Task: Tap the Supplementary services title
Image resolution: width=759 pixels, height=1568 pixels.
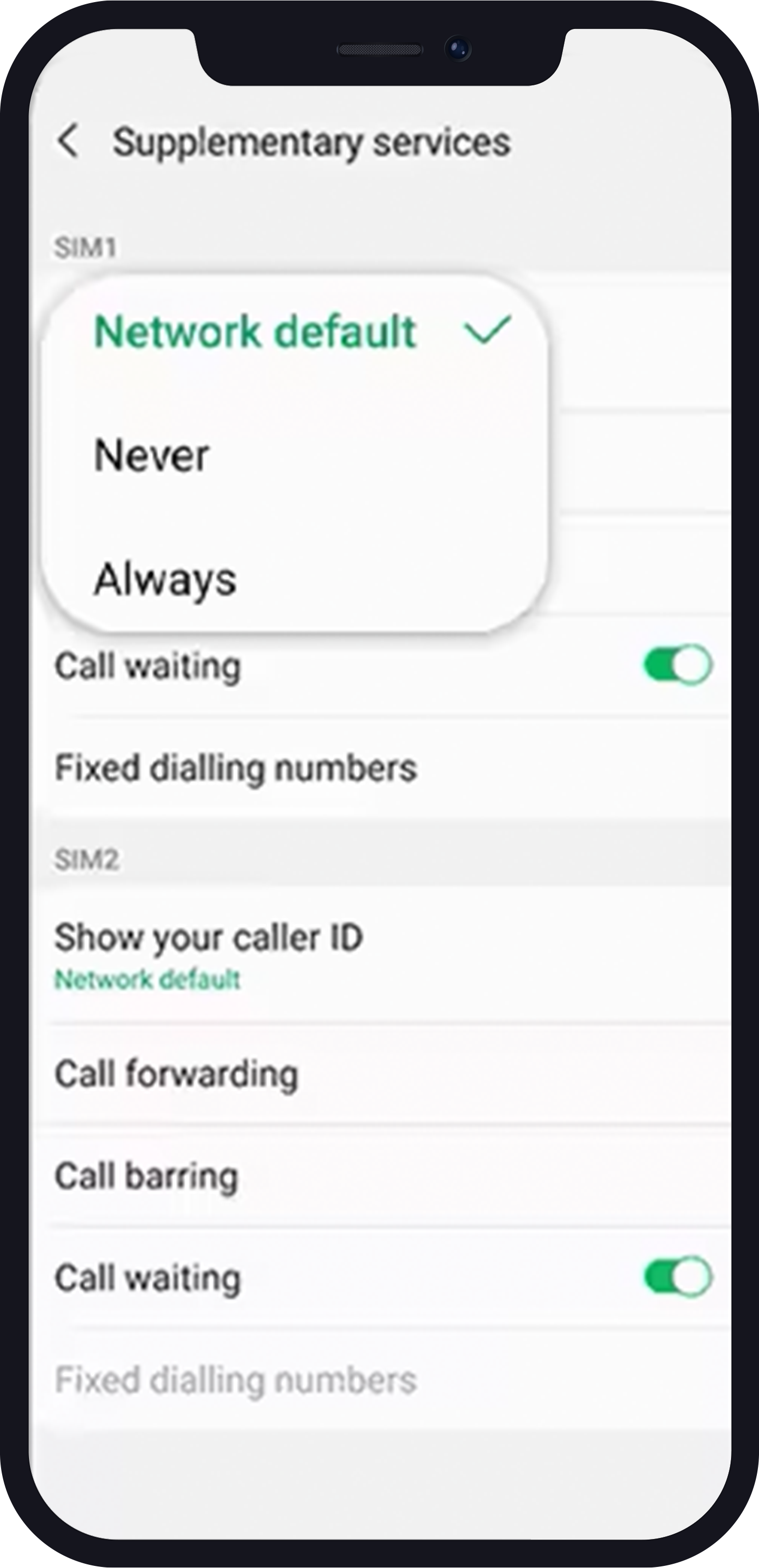Action: click(x=313, y=142)
